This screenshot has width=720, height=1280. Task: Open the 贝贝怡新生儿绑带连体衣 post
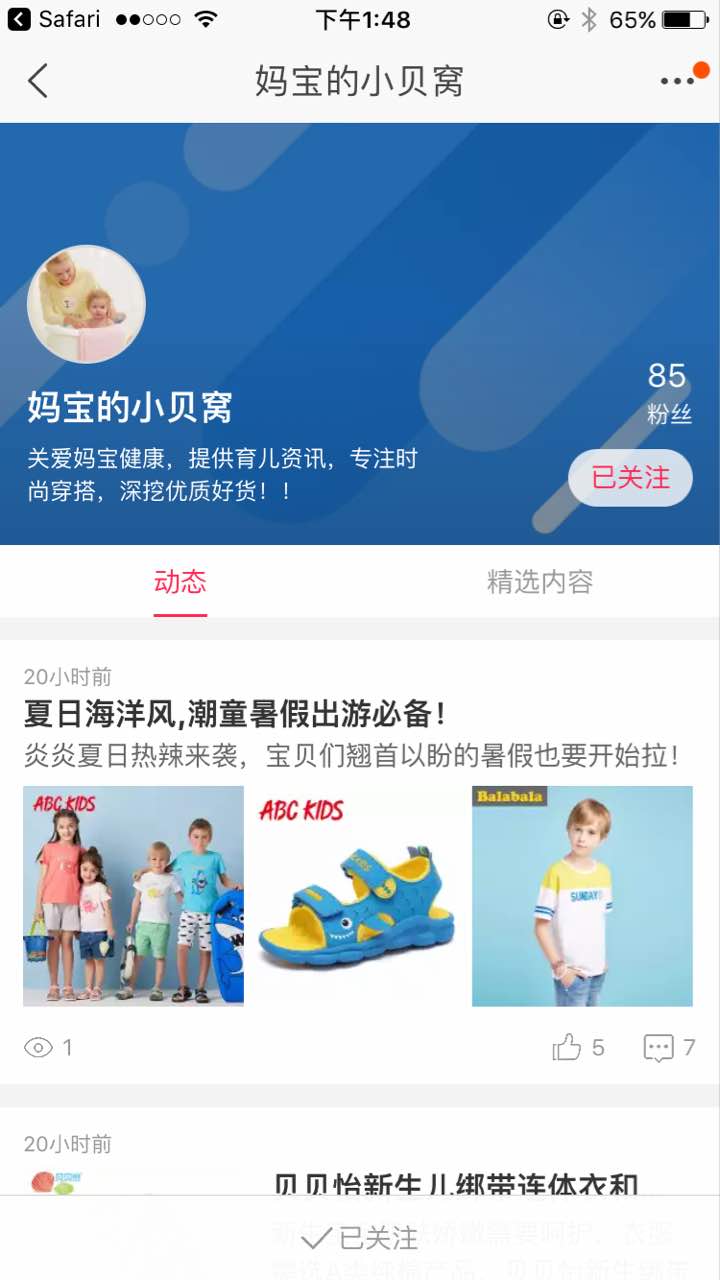pyautogui.click(x=455, y=1187)
